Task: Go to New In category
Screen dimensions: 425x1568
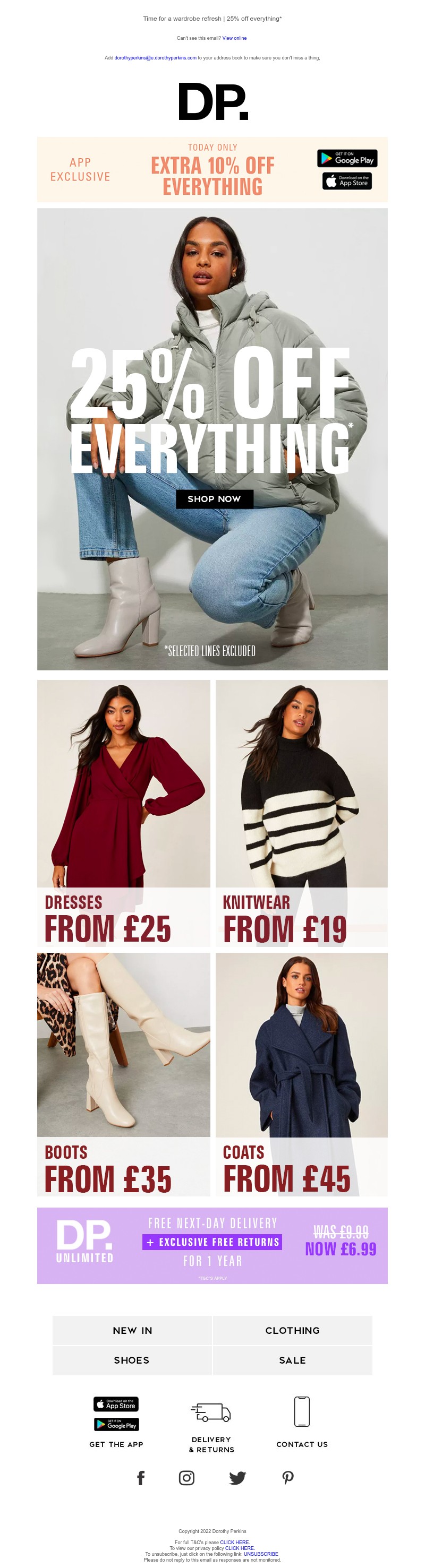Action: (x=132, y=1330)
